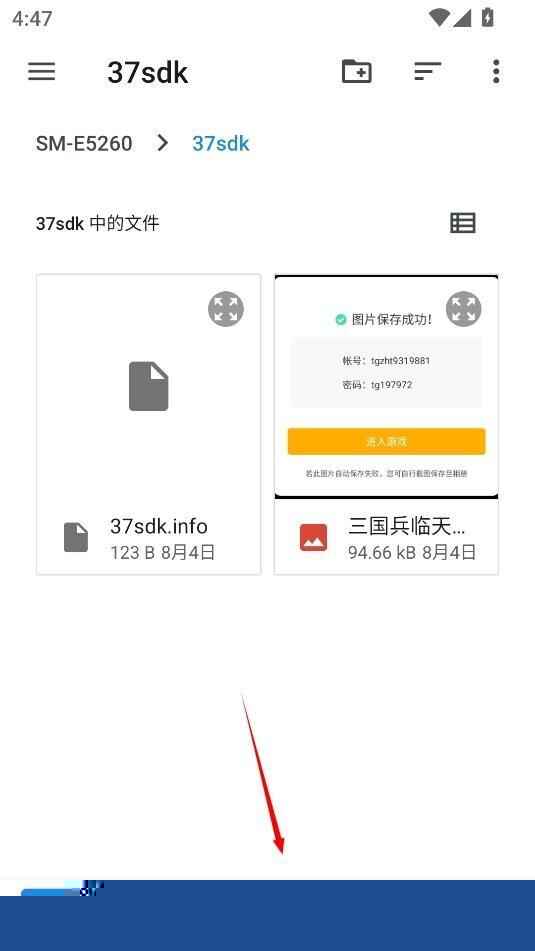The image size is (535, 951).
Task: Open the 三国兵临天 image file
Action: [x=386, y=425]
